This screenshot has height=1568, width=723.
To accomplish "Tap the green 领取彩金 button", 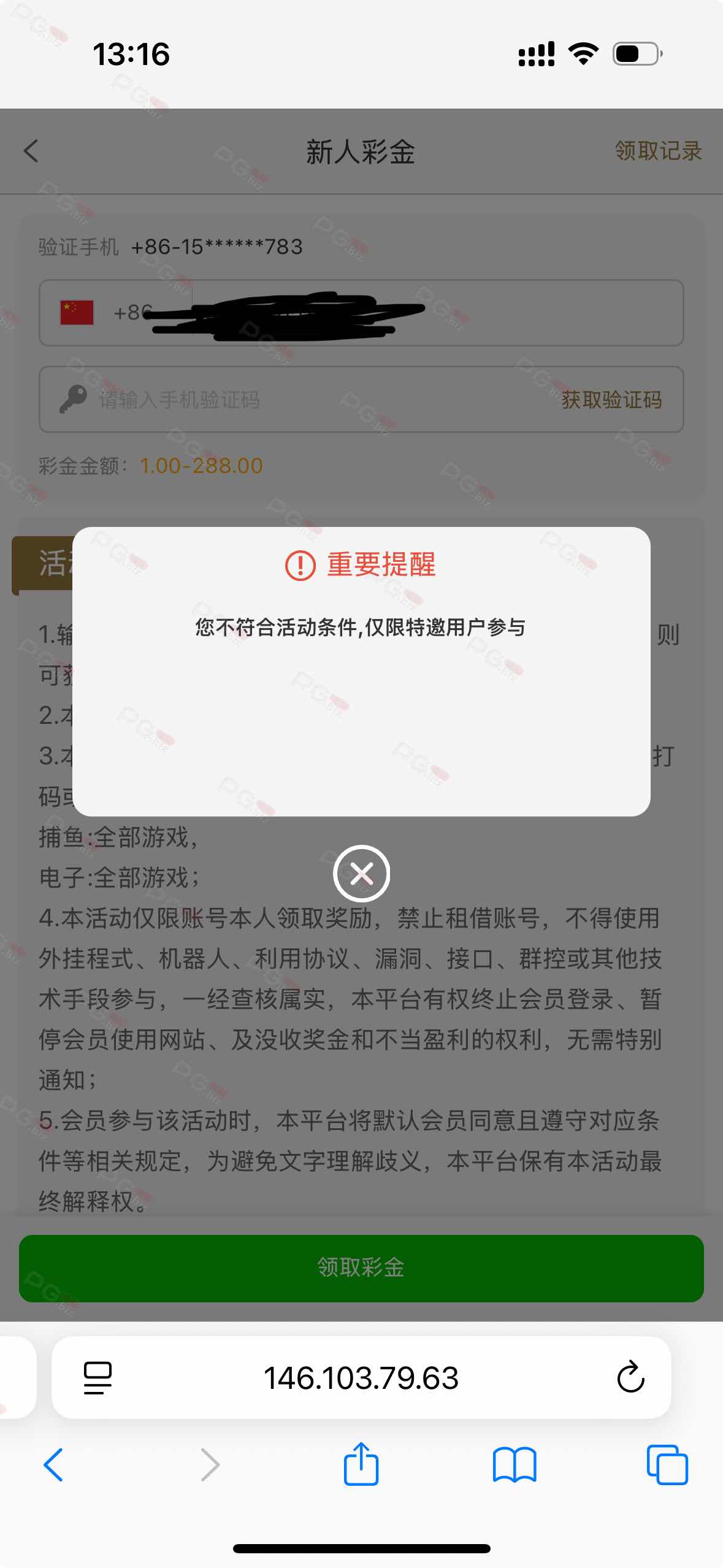I will tap(361, 1267).
